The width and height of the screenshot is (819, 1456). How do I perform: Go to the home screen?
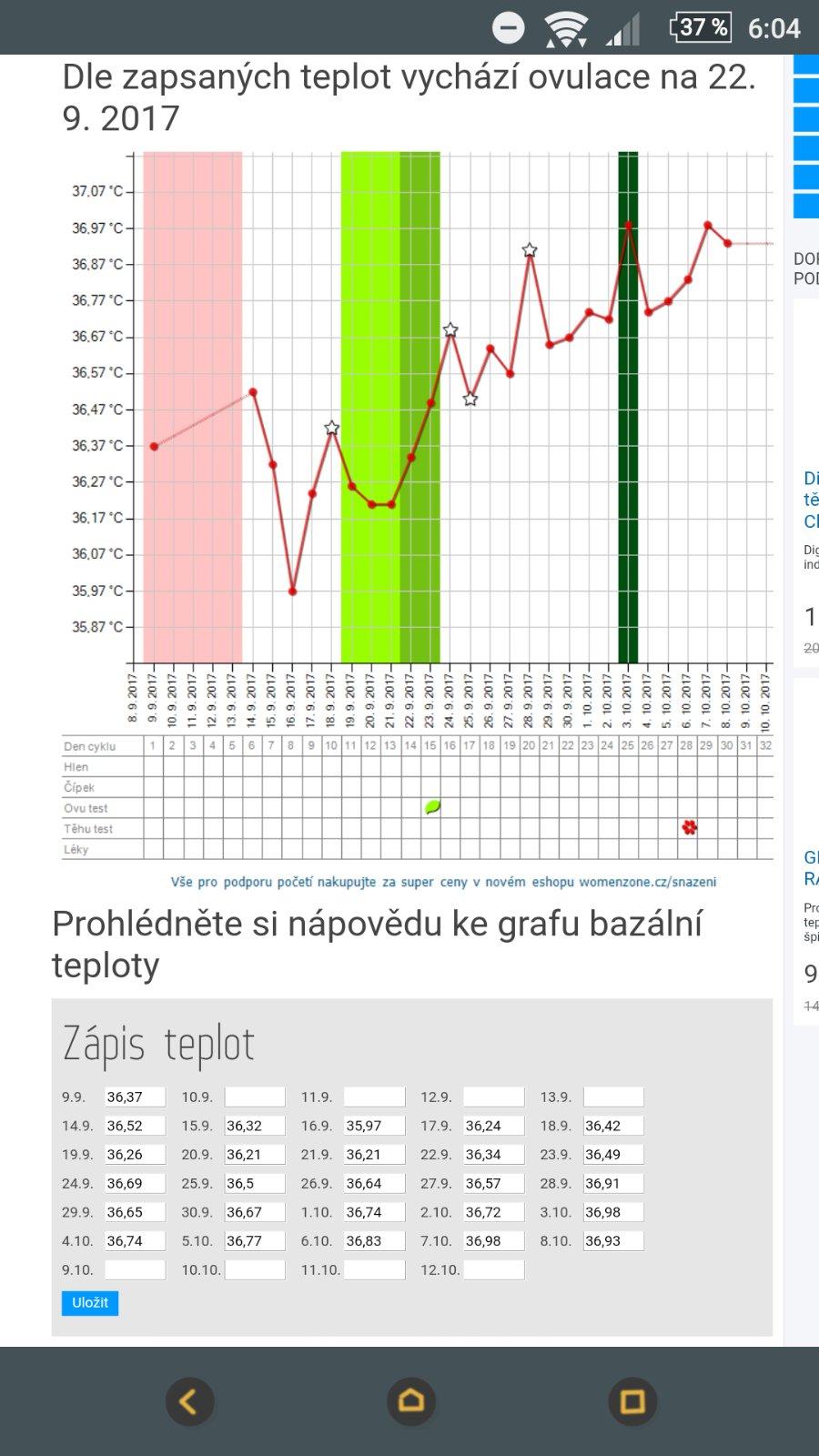[410, 1401]
